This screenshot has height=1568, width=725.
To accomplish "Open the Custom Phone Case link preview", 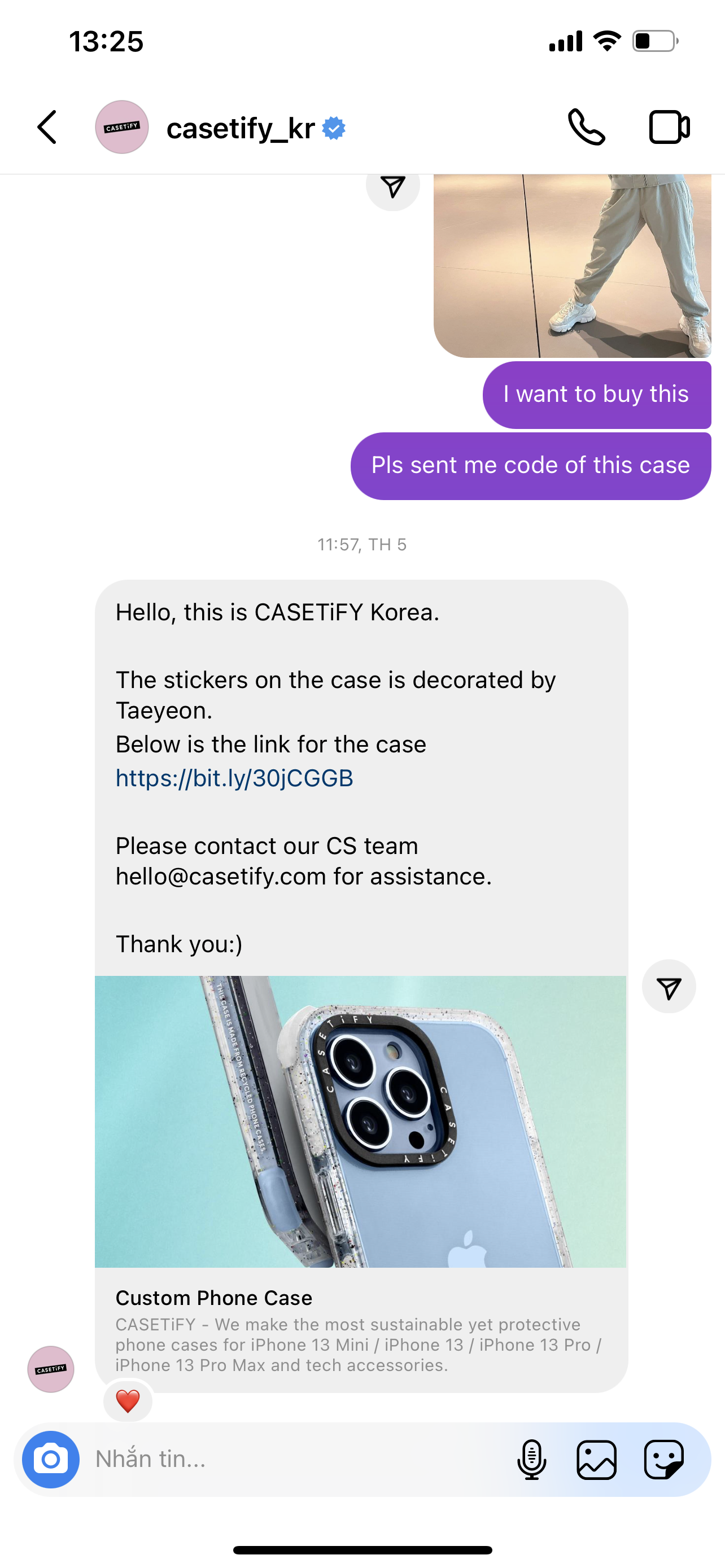I will pyautogui.click(x=361, y=1183).
